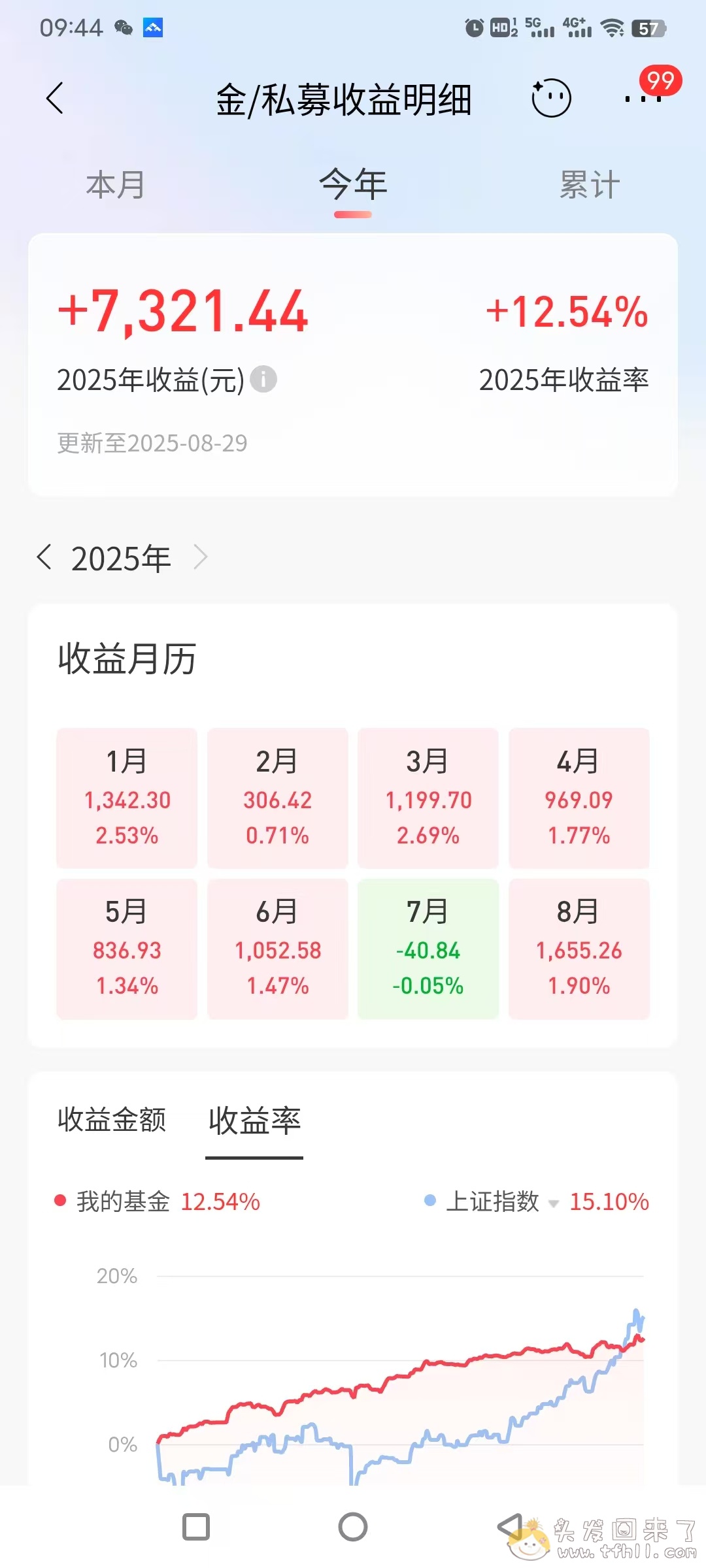
Task: Open the 4月 earnings tile
Action: pyautogui.click(x=579, y=798)
